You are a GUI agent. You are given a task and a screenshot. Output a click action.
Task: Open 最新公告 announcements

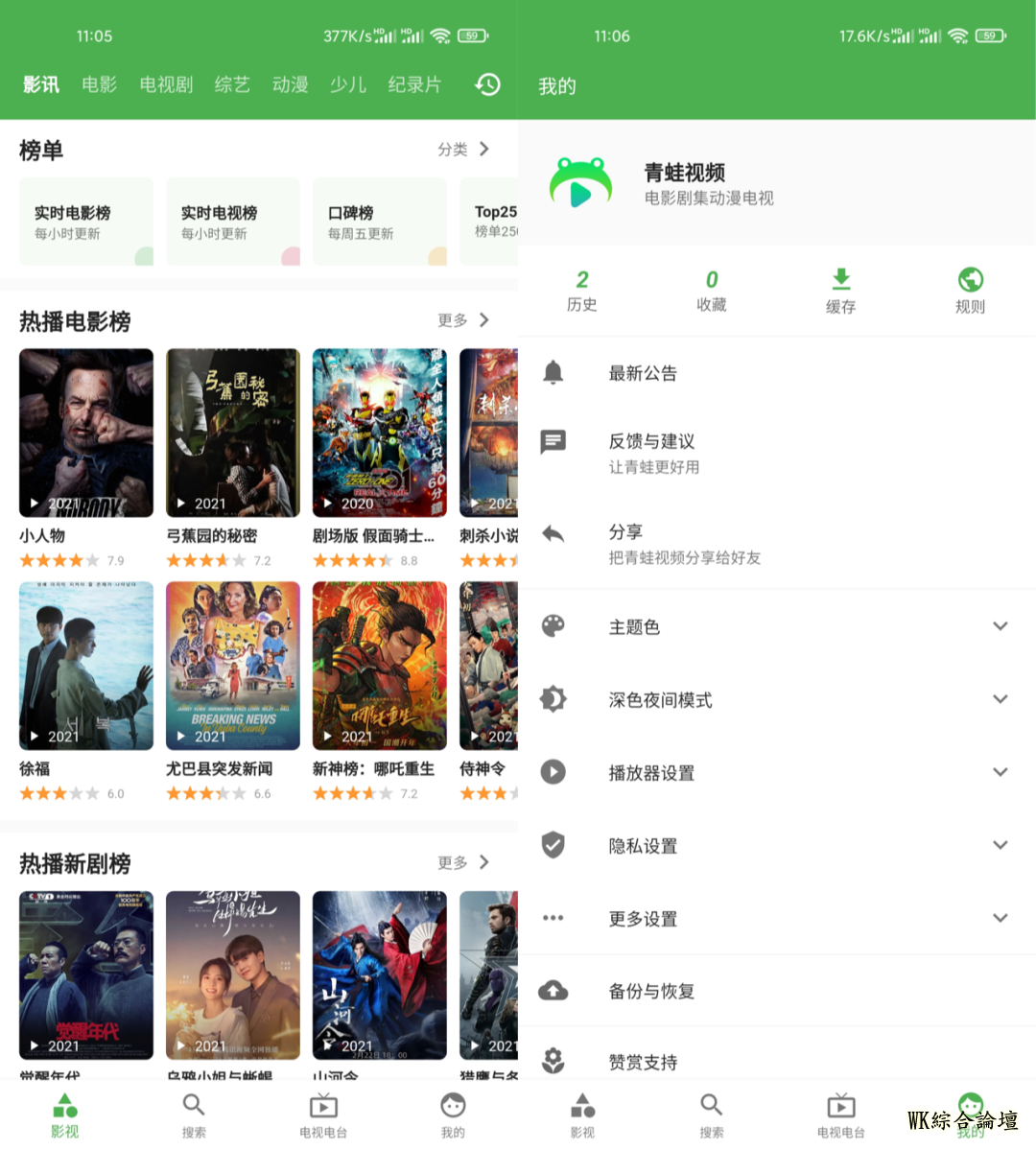(x=643, y=373)
